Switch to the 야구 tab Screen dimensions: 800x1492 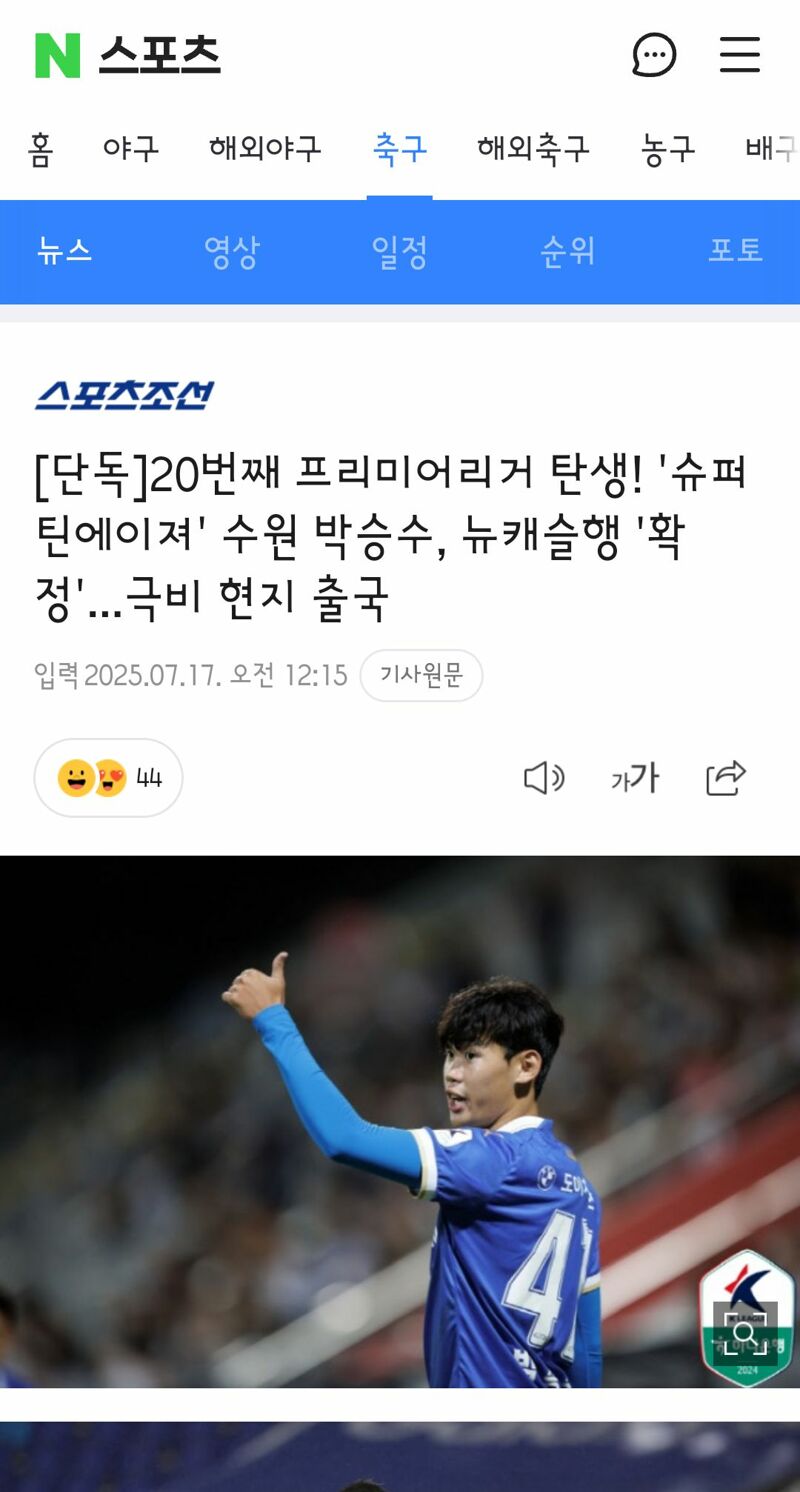coord(131,149)
